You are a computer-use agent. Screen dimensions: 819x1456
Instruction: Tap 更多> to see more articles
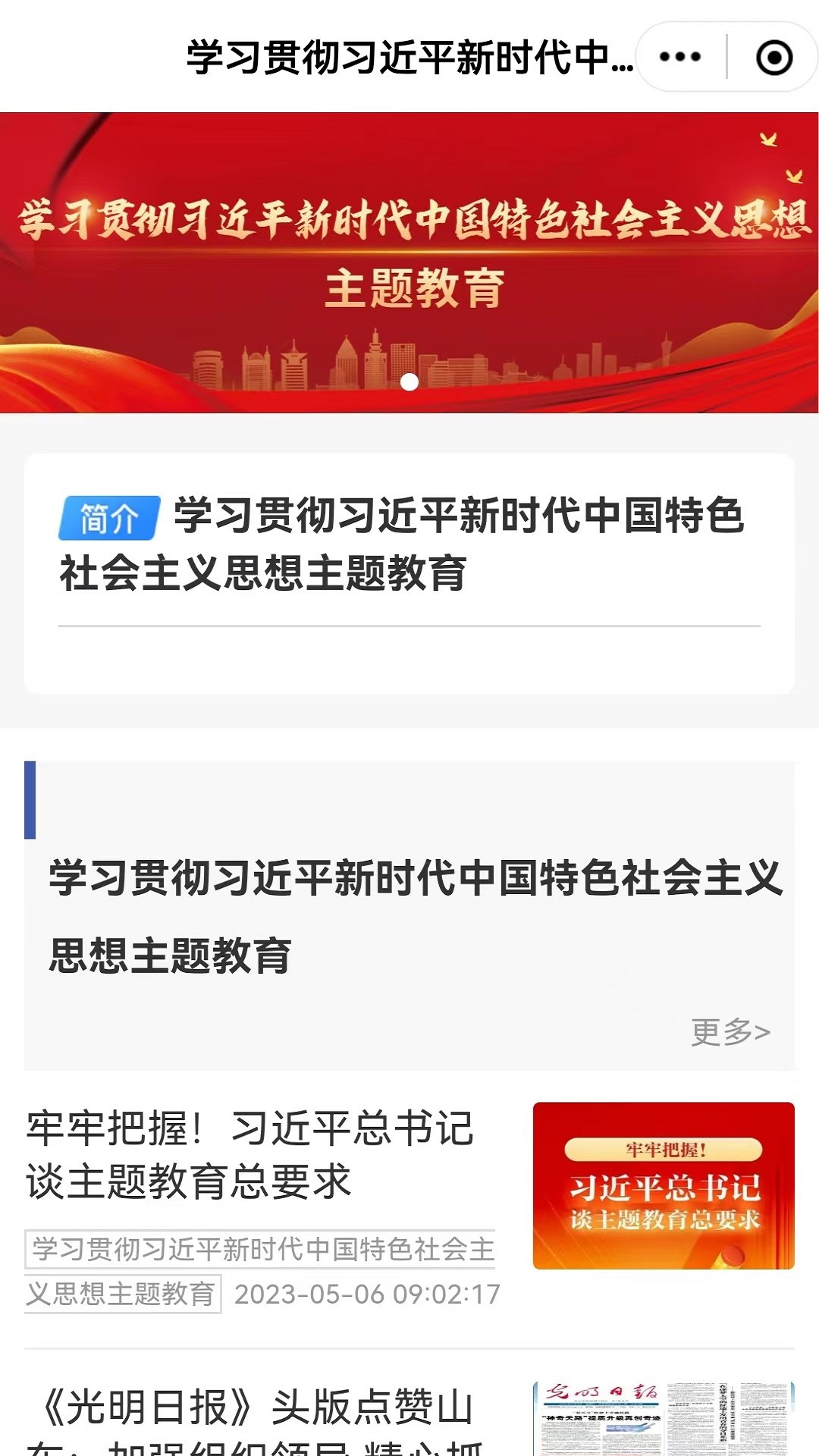point(730,1032)
